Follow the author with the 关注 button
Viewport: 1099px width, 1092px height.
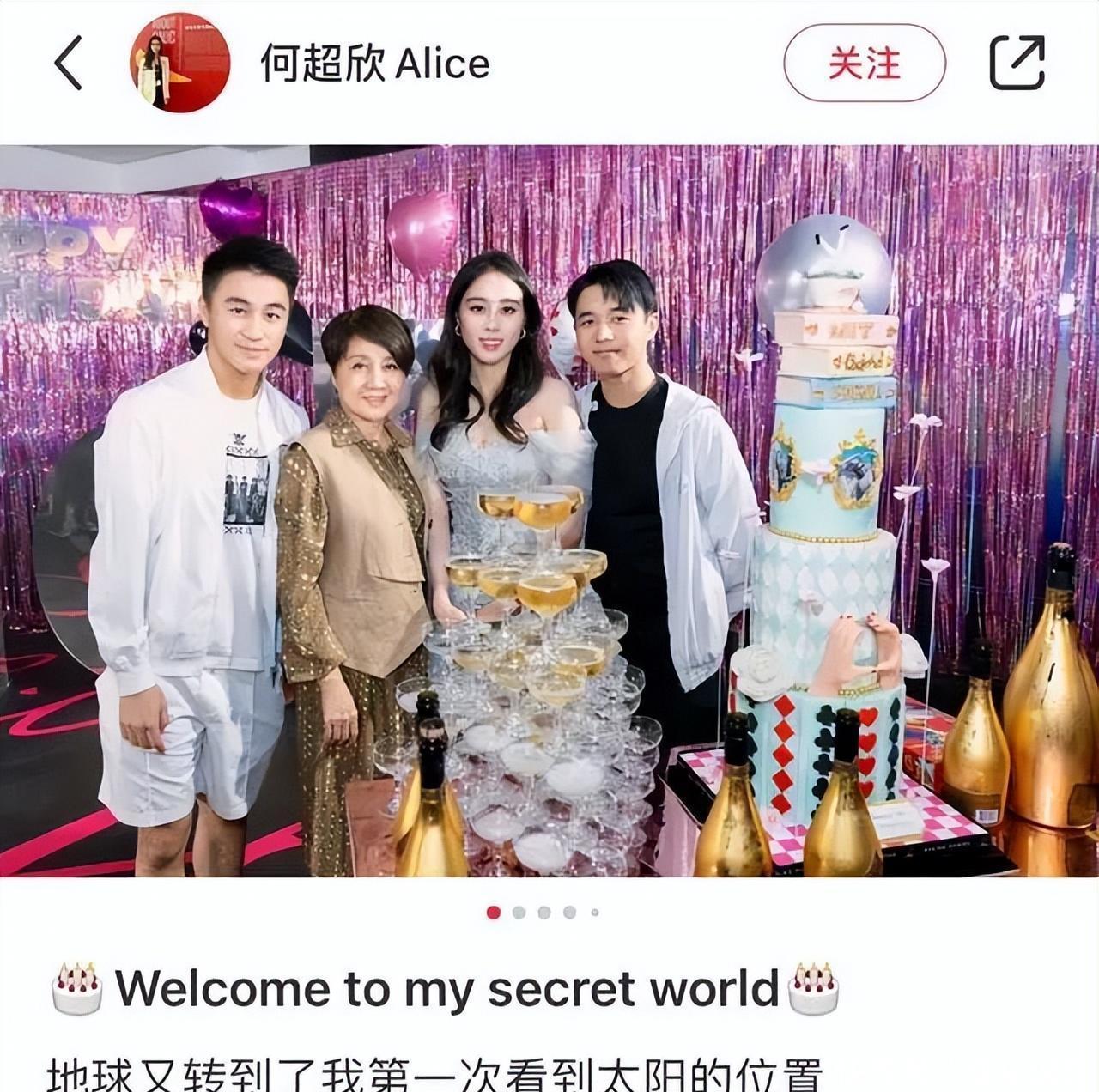coord(864,64)
